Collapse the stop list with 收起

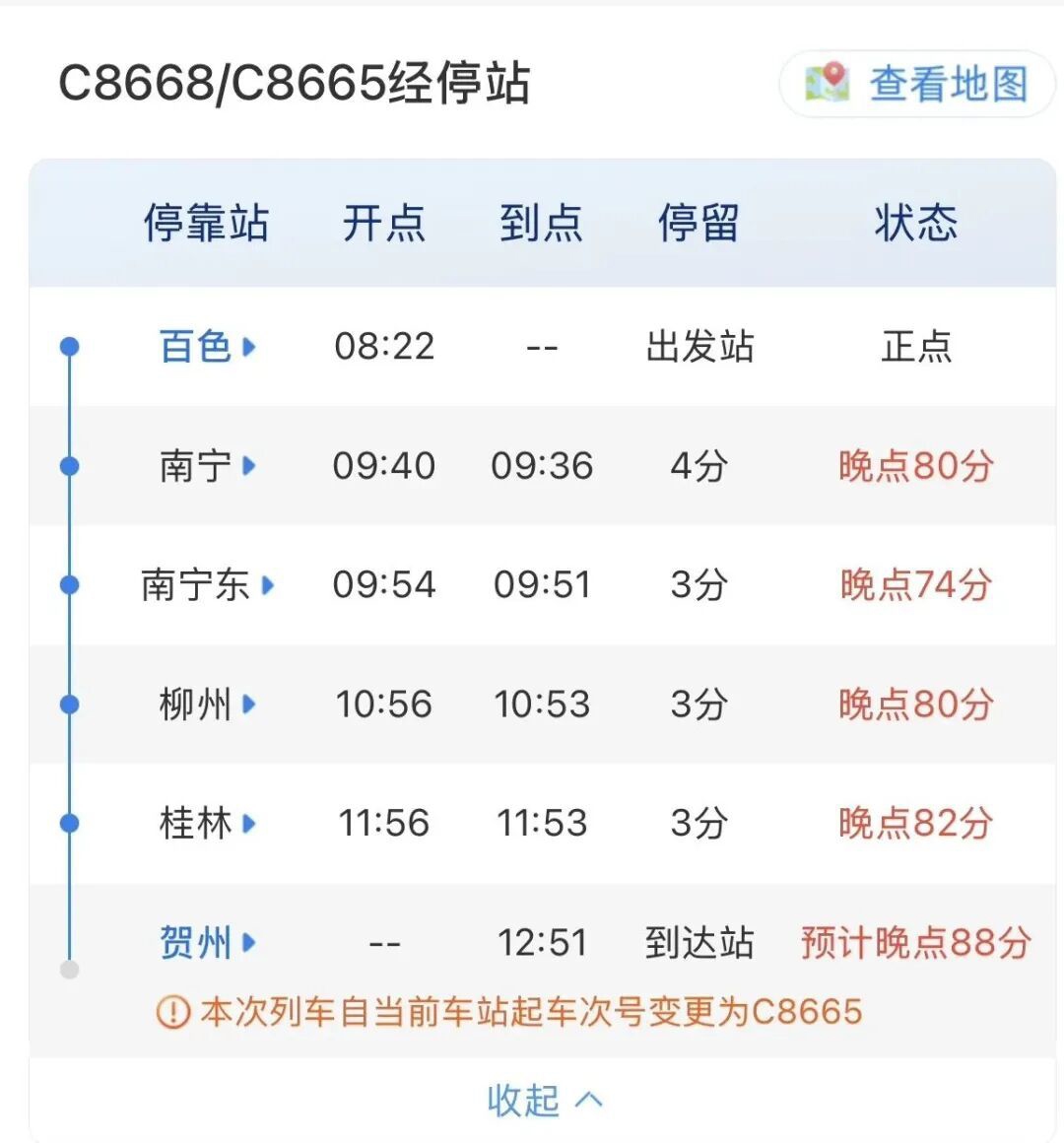pos(545,1100)
